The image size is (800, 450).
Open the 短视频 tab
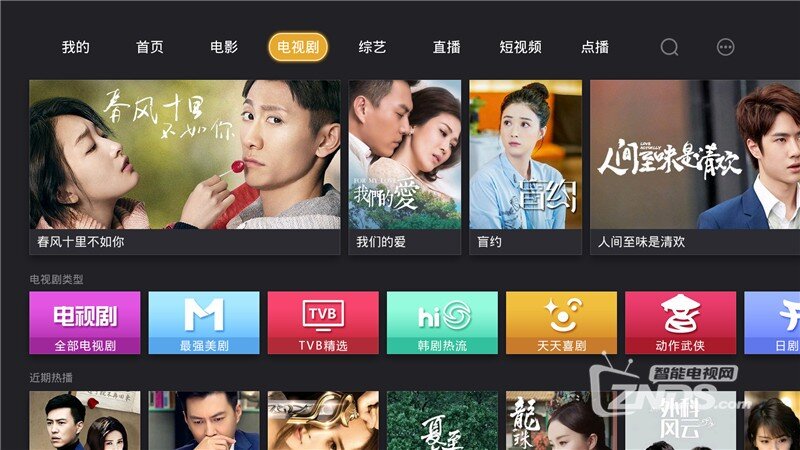tap(520, 47)
